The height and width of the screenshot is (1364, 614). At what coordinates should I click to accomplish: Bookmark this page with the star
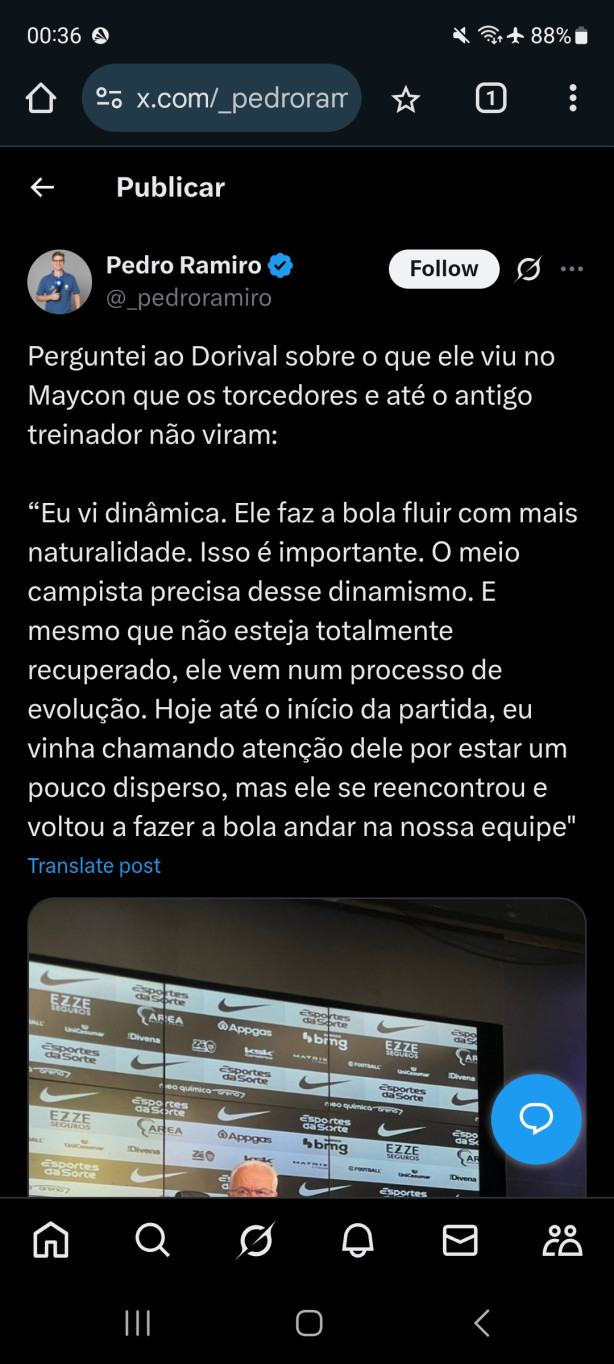(405, 98)
